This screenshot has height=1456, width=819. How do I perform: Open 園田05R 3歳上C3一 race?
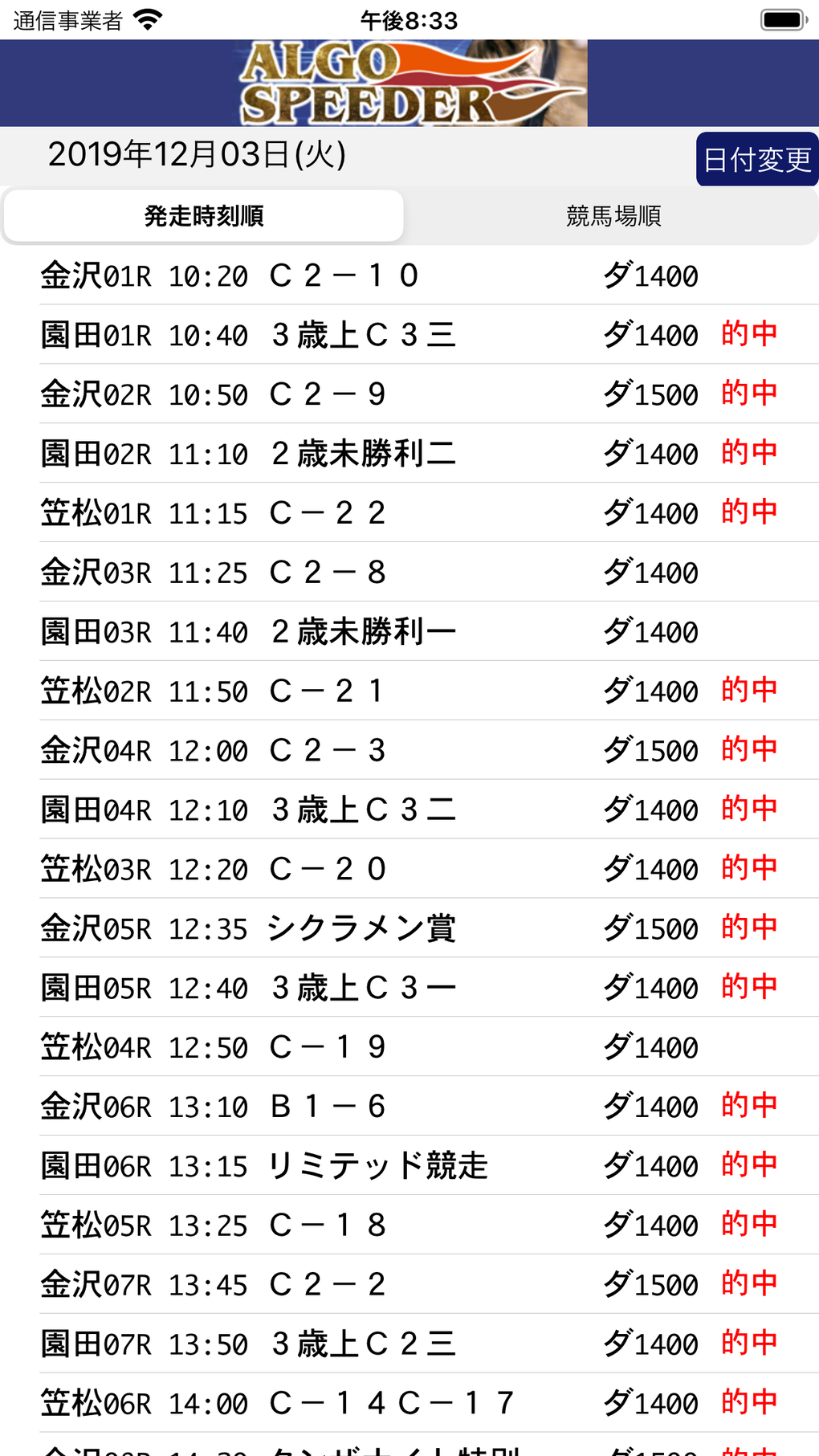[x=409, y=989]
